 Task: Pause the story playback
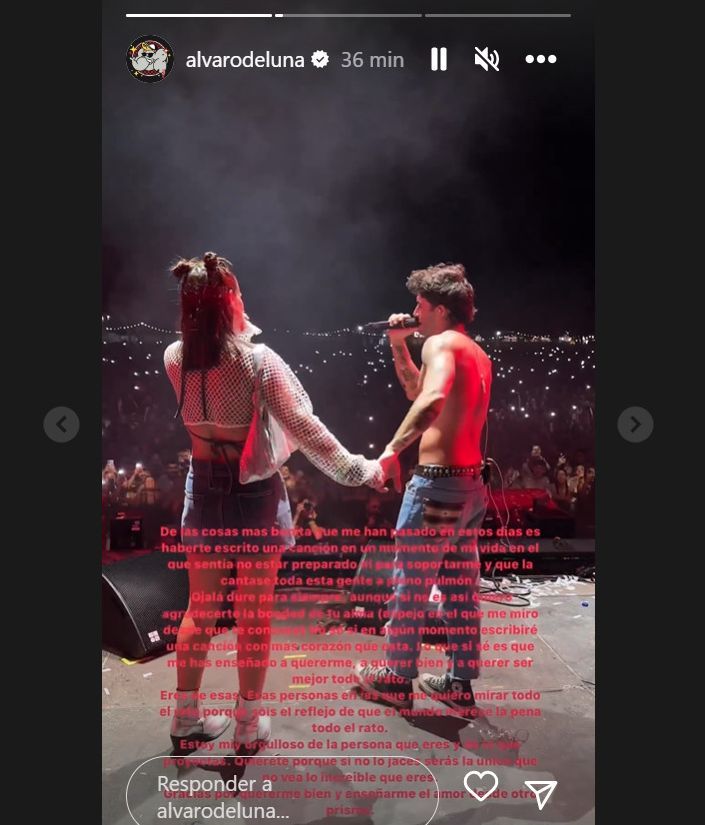tap(438, 59)
